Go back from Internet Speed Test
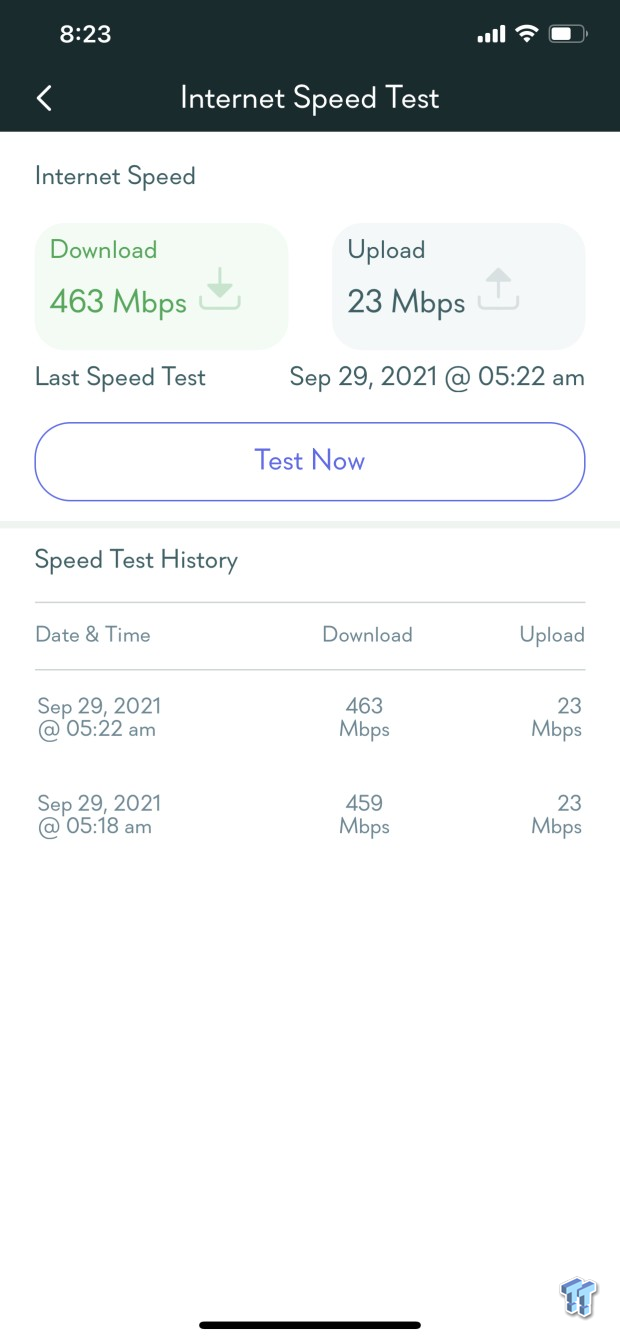Image resolution: width=620 pixels, height=1341 pixels. [x=44, y=98]
